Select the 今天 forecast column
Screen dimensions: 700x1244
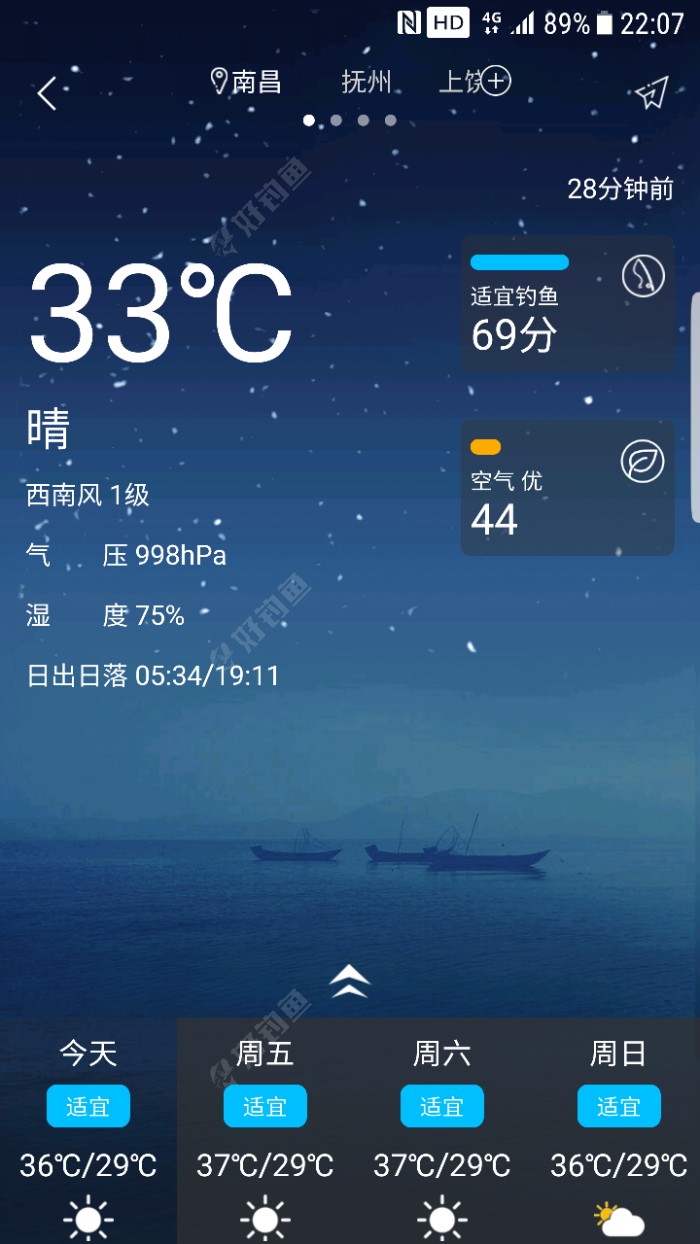(x=88, y=1130)
